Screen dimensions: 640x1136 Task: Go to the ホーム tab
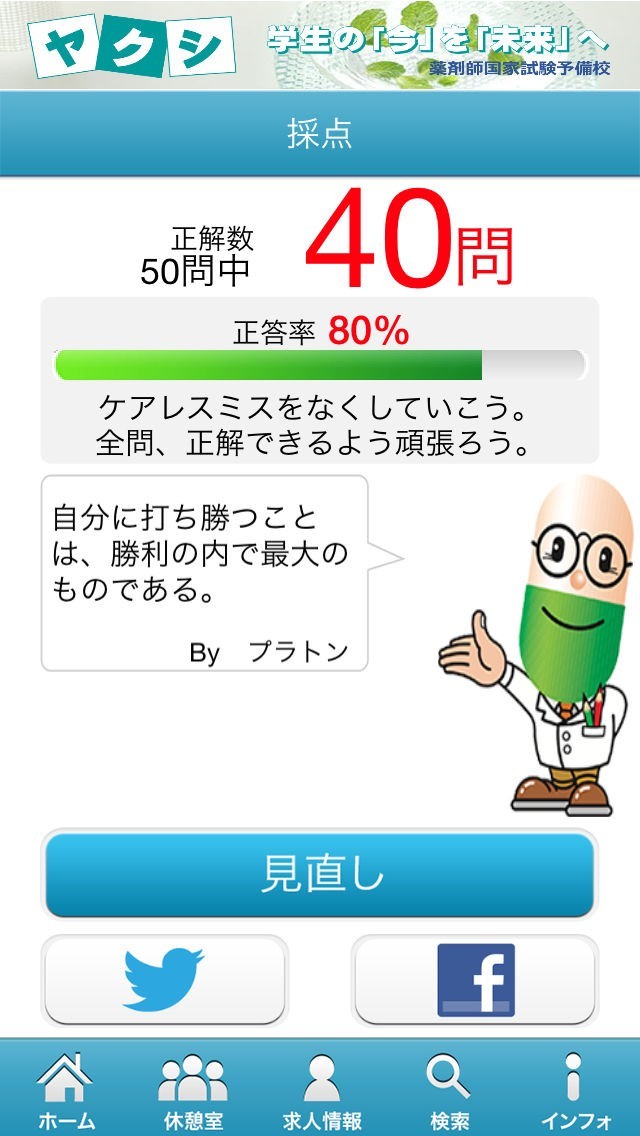(x=66, y=1088)
